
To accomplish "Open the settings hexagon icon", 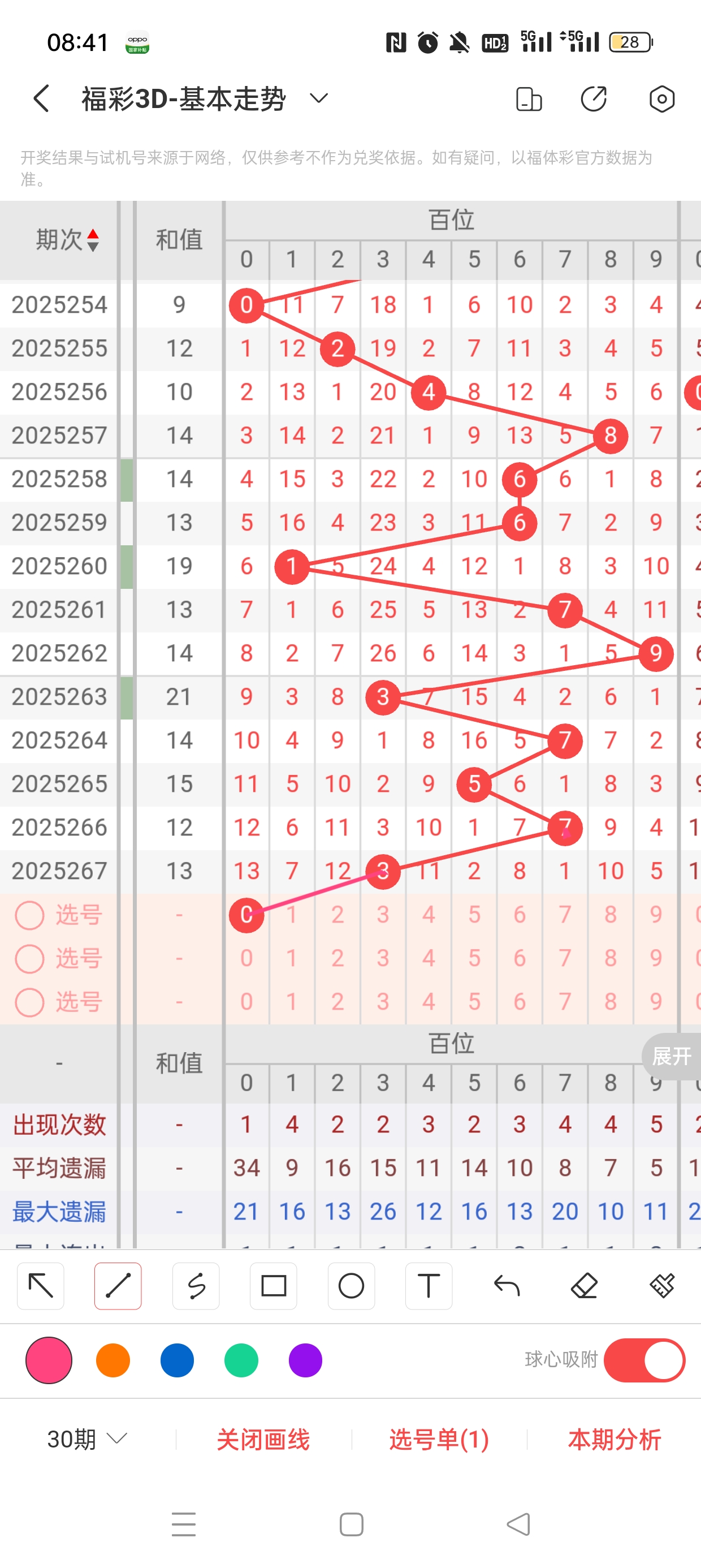I will pos(661,98).
